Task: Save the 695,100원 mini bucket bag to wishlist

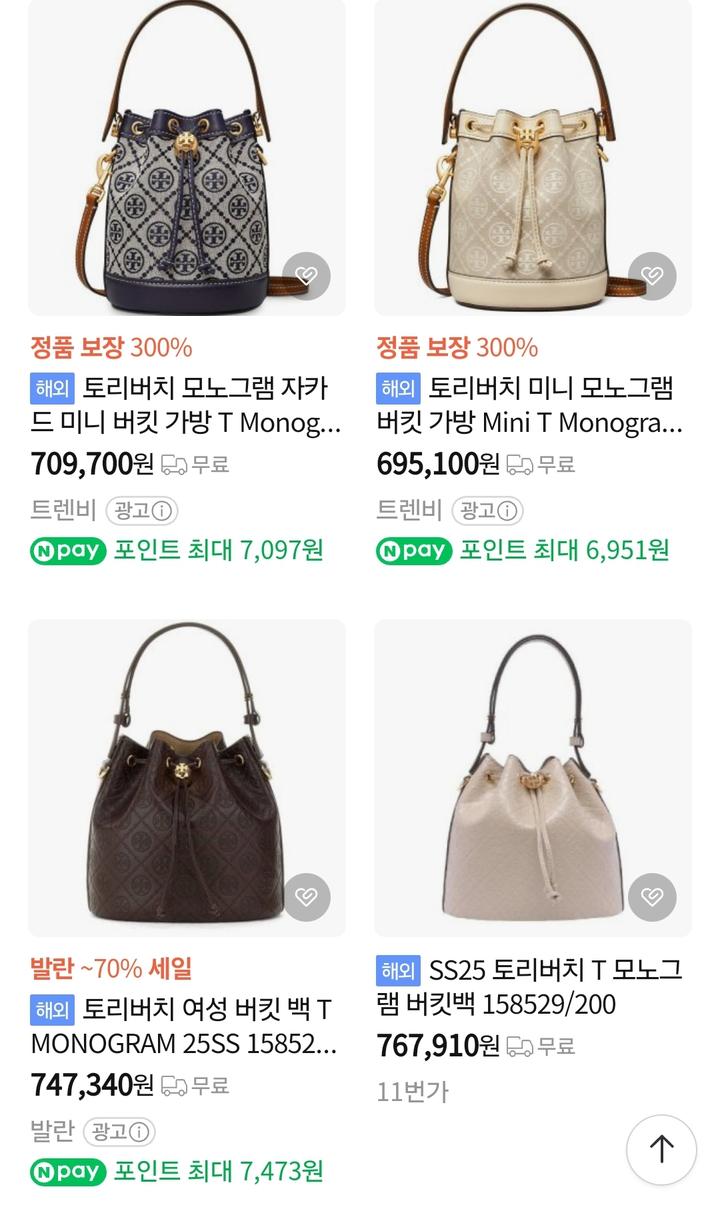Action: pos(652,276)
